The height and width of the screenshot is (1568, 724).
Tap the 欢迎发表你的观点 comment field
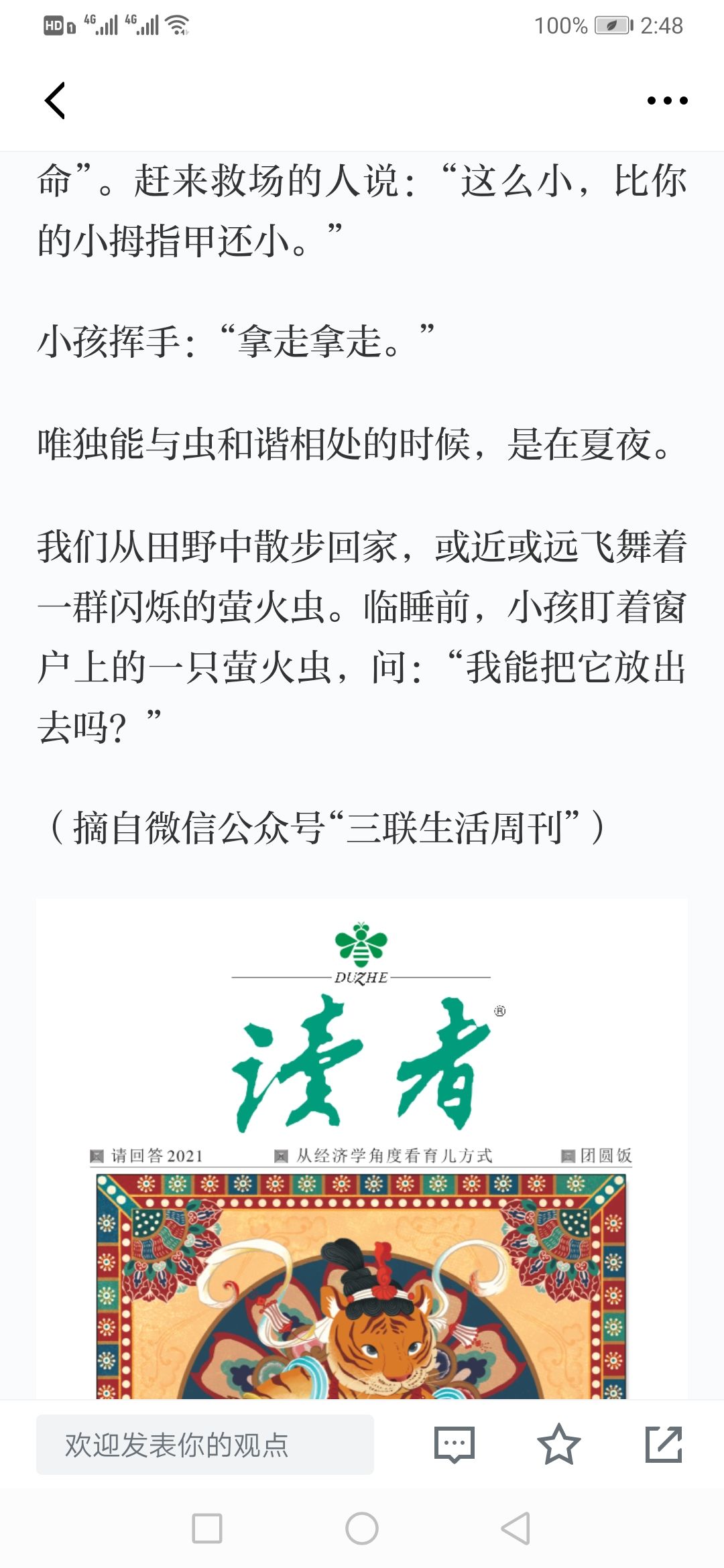tap(205, 1445)
